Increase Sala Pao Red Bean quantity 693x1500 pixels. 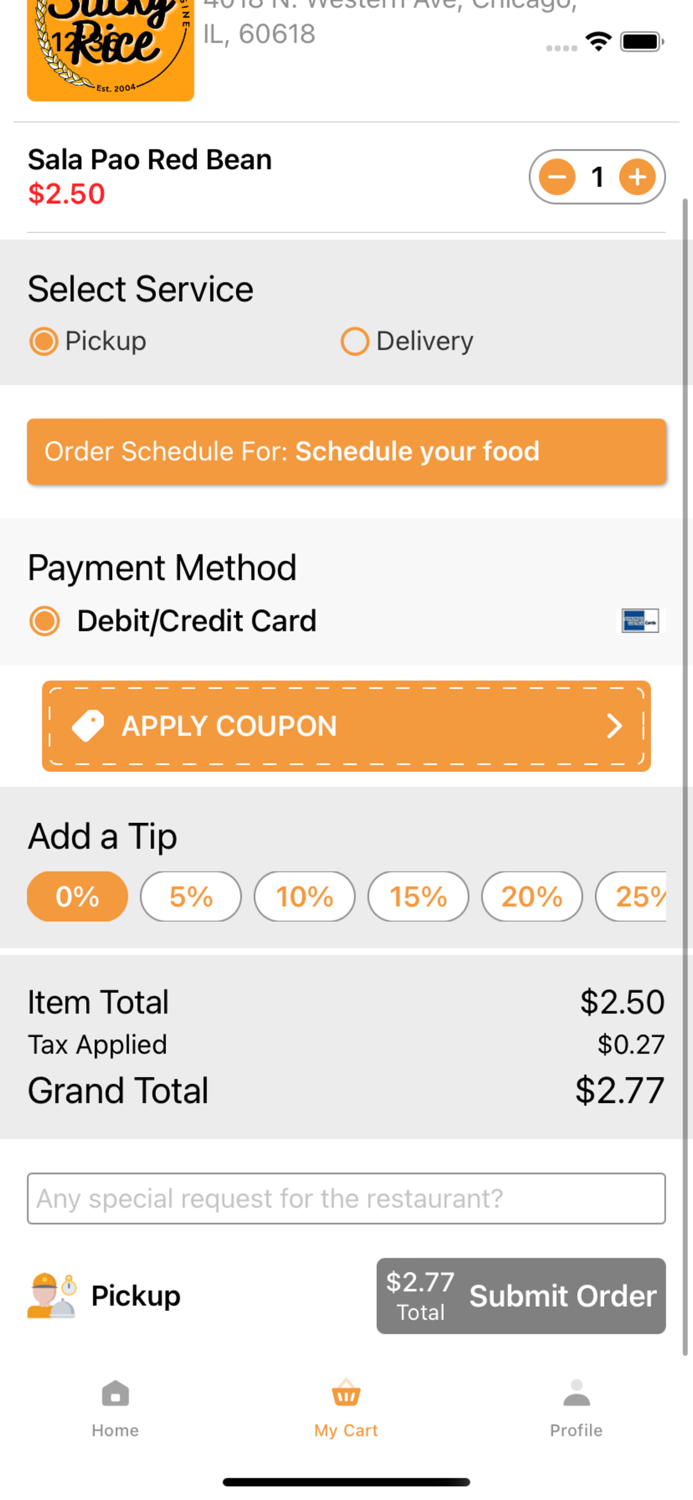[x=637, y=178]
